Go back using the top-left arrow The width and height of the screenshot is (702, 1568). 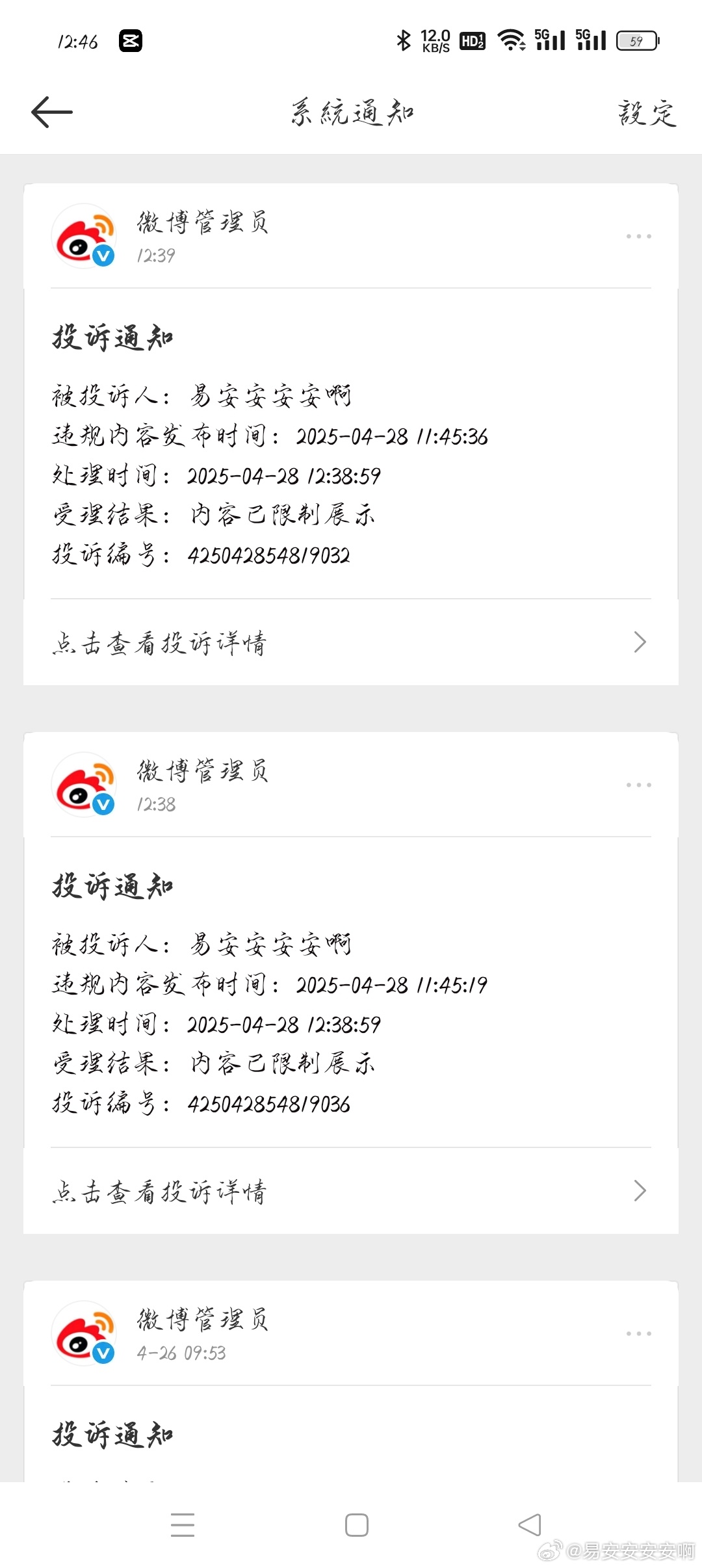coord(52,112)
